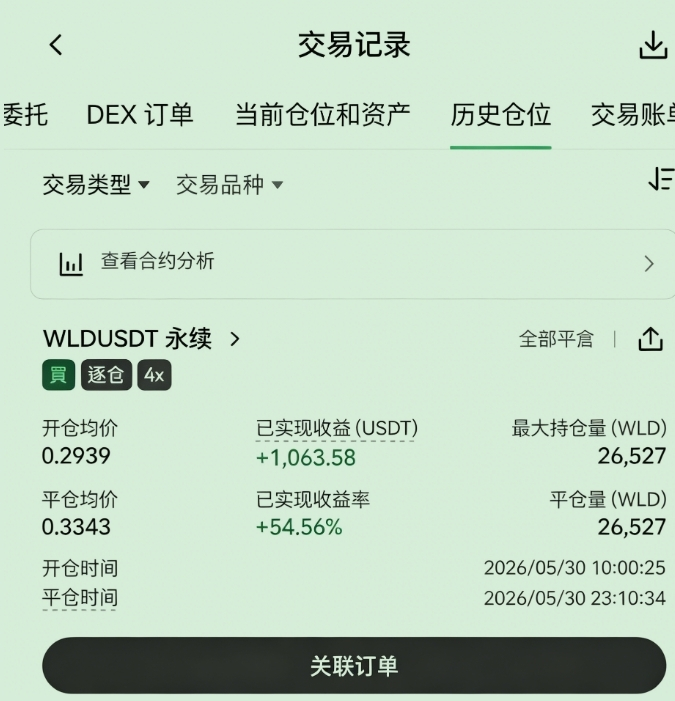This screenshot has width=675, height=701.
Task: Tap the 关联订单 button
Action: tap(354, 666)
